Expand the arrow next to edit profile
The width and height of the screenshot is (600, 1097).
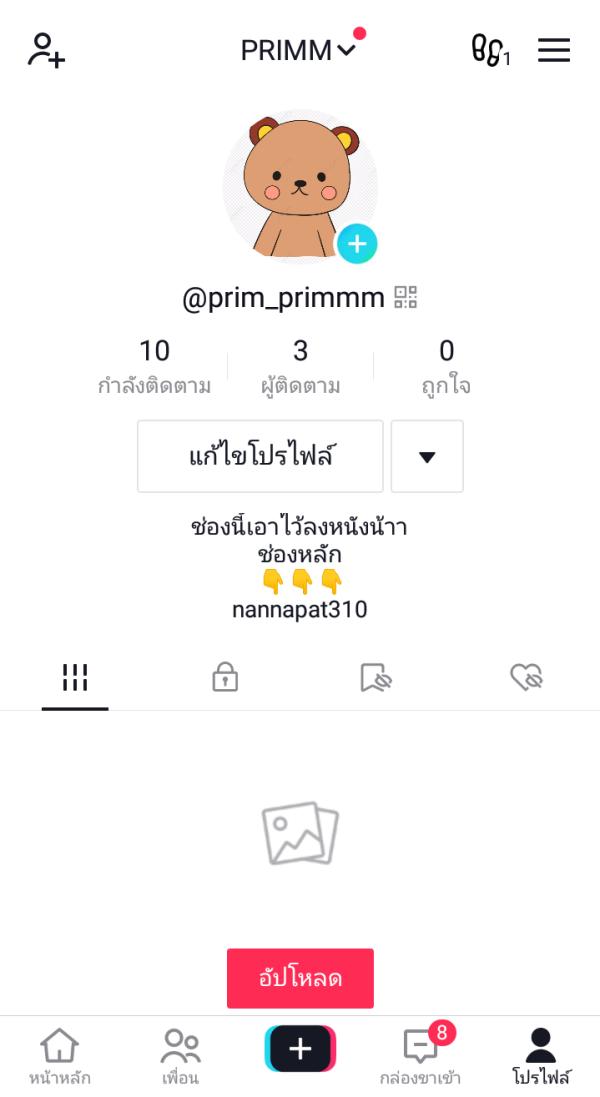(x=427, y=456)
